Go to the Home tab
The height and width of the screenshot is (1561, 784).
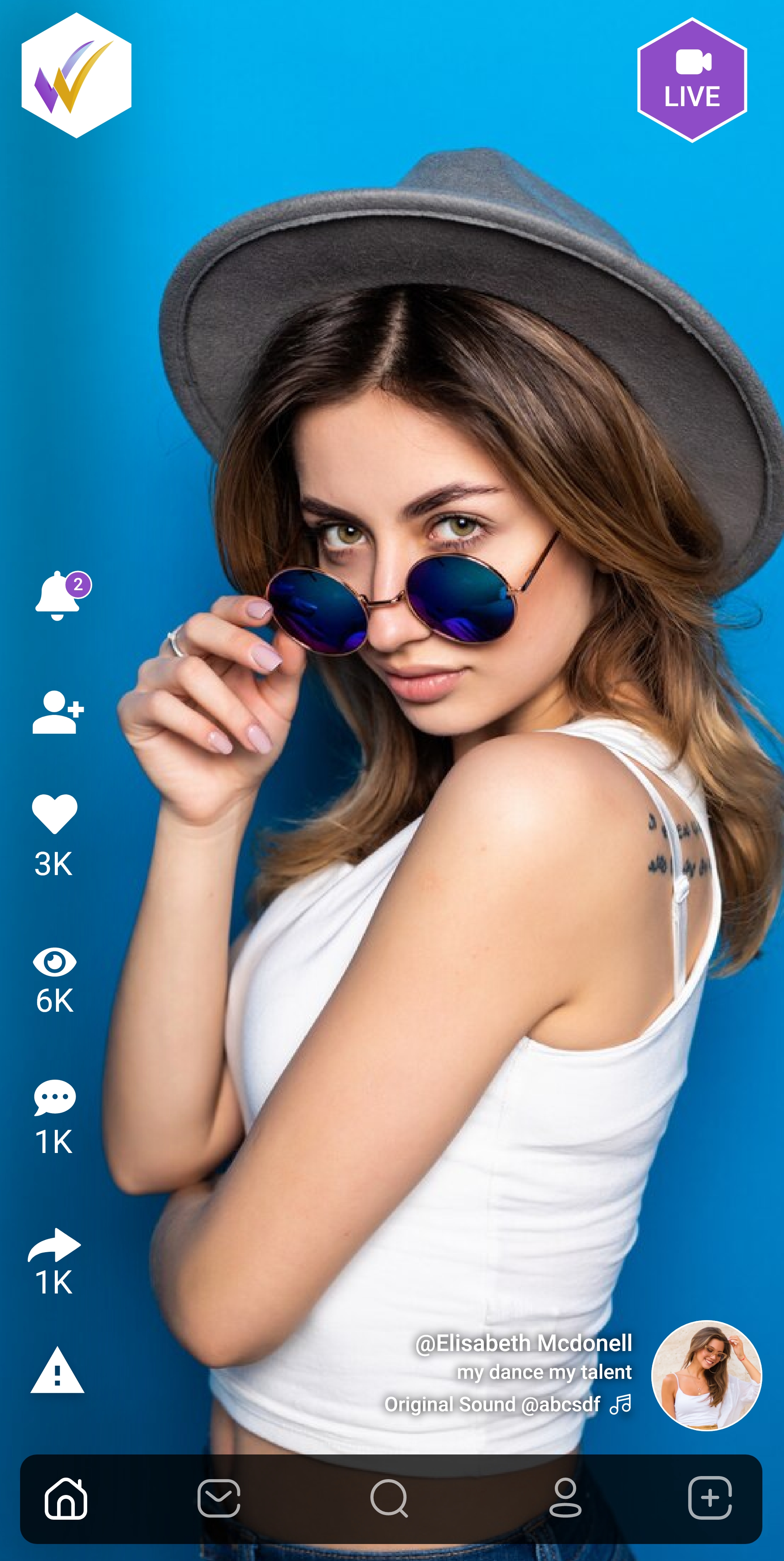[x=66, y=1498]
